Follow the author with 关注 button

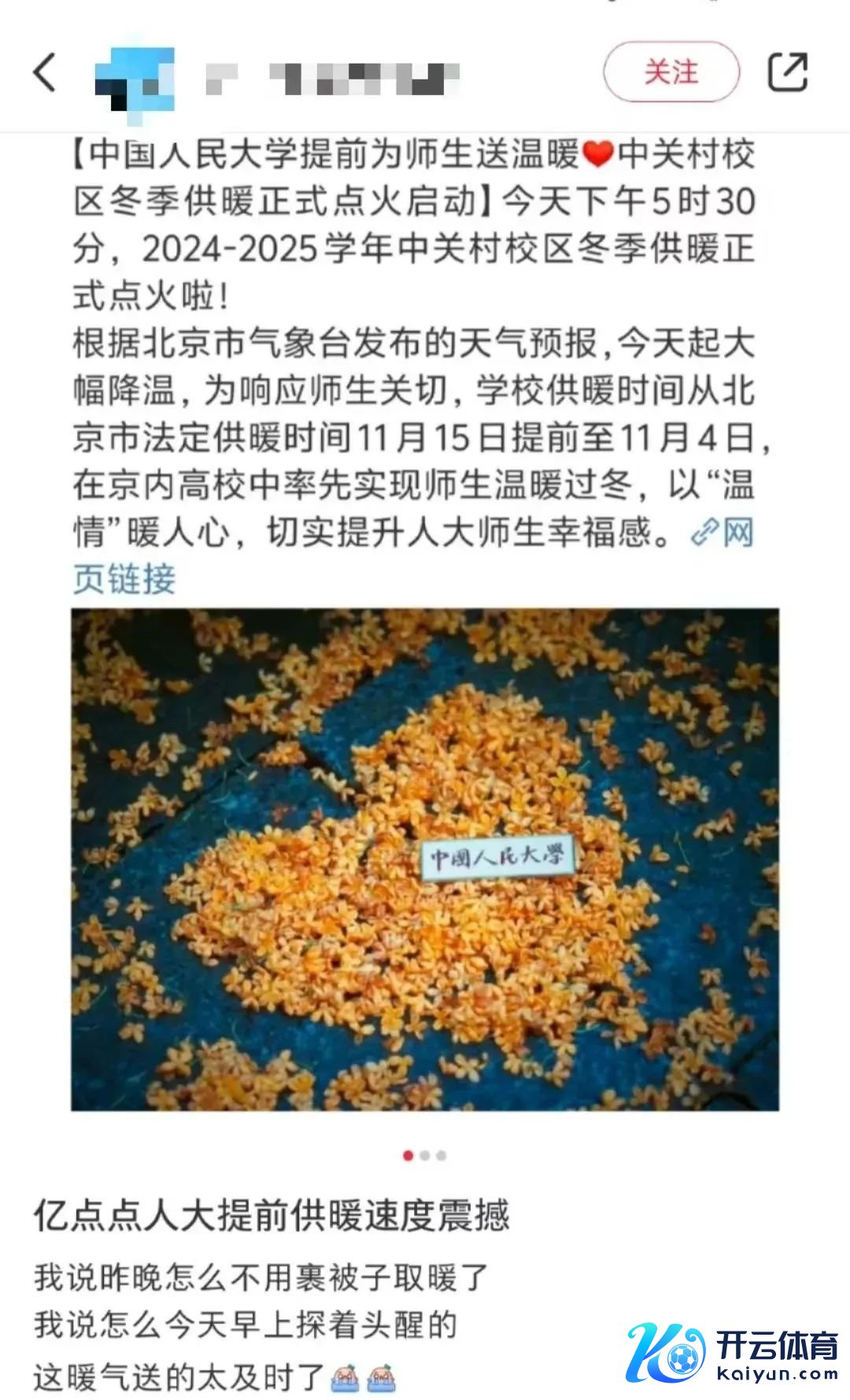point(671,72)
